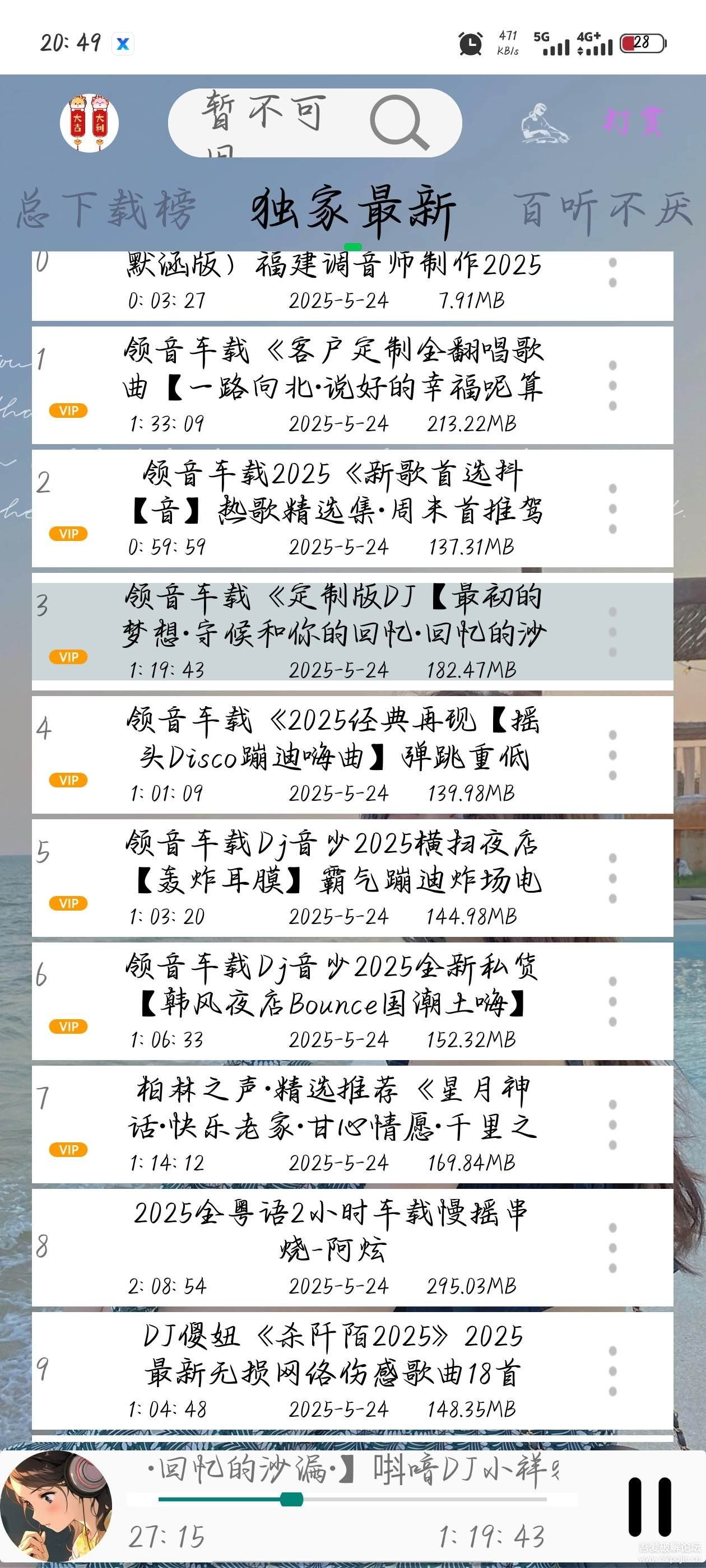The height and width of the screenshot is (1568, 706).
Task: Open more options for track 5 横扫夜店
Action: 612,878
